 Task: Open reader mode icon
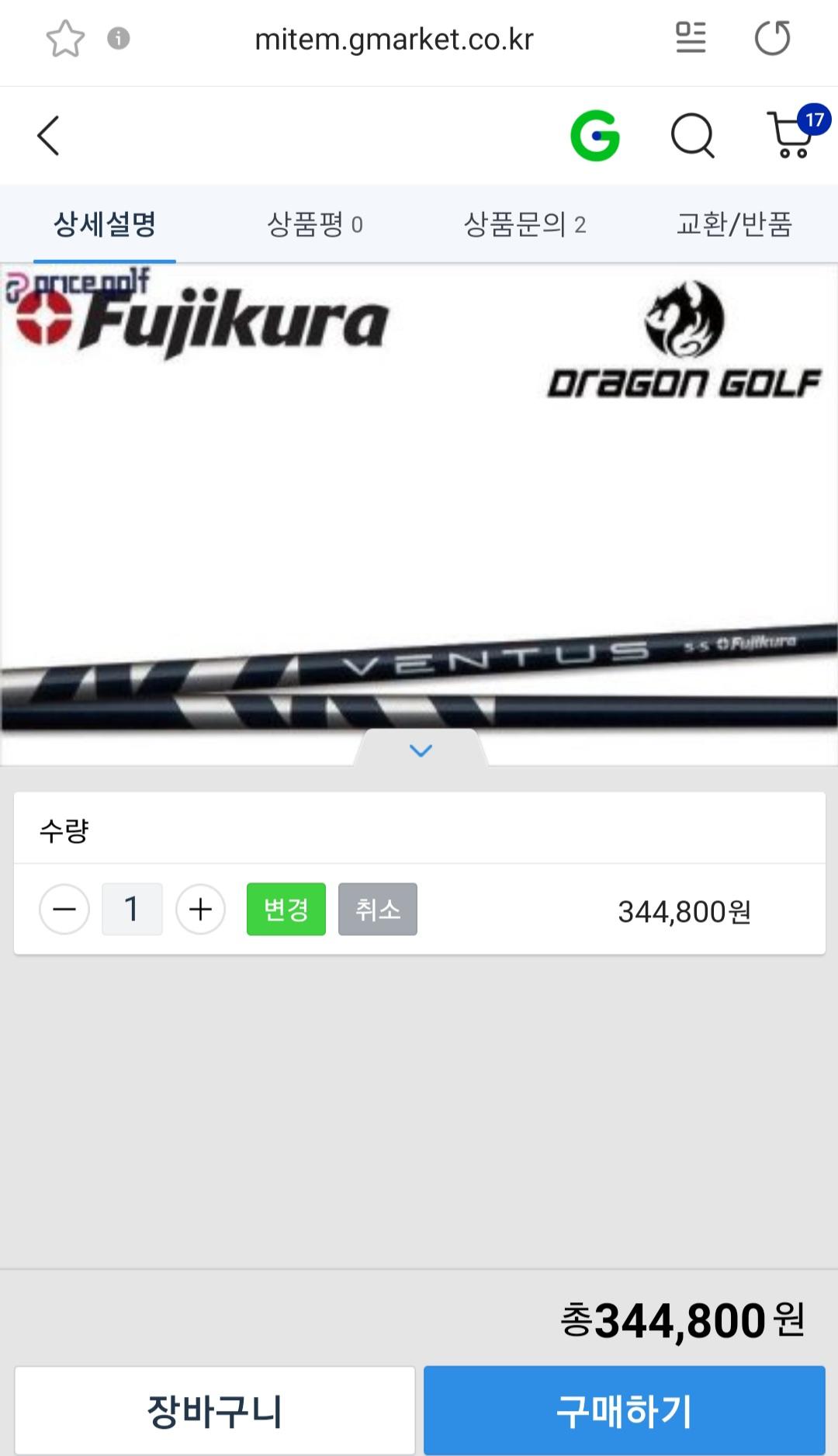pos(691,38)
